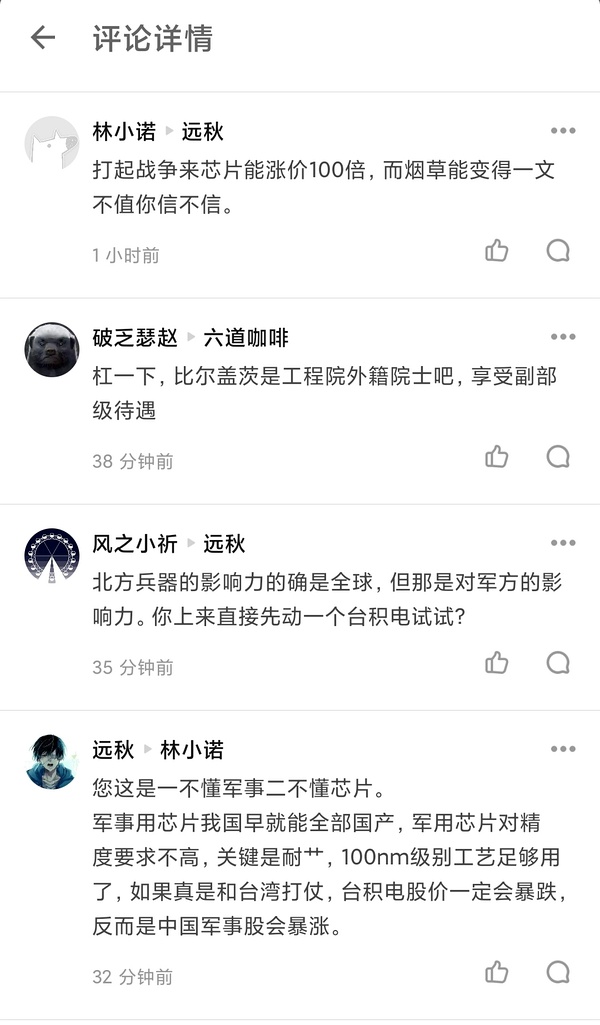This screenshot has width=600, height=1025.
Task: Open the overflow menu on 风之小祈's comment
Action: coord(563,543)
